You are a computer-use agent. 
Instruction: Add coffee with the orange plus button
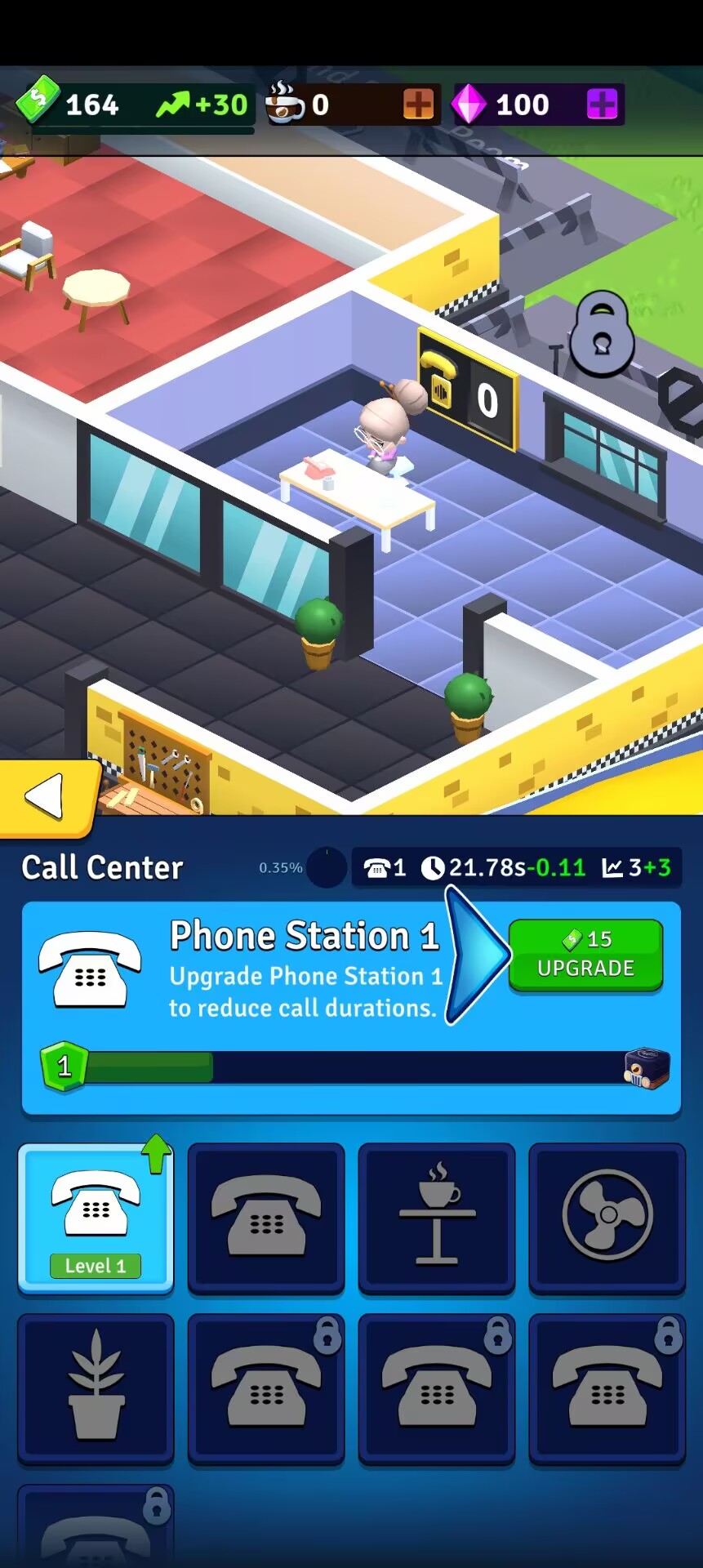tap(418, 105)
